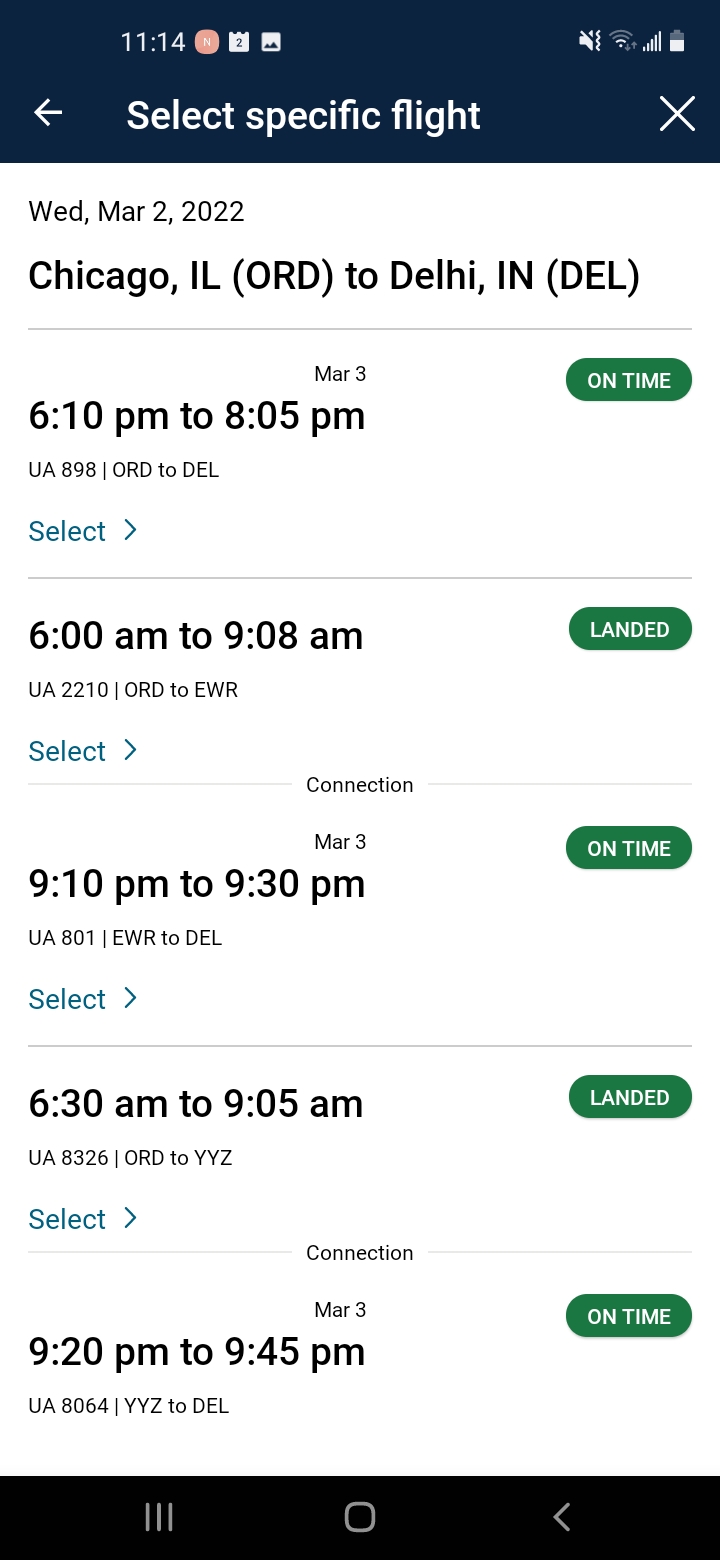
Task: Select flight UA 801 EWR to DEL
Action: coord(83,999)
